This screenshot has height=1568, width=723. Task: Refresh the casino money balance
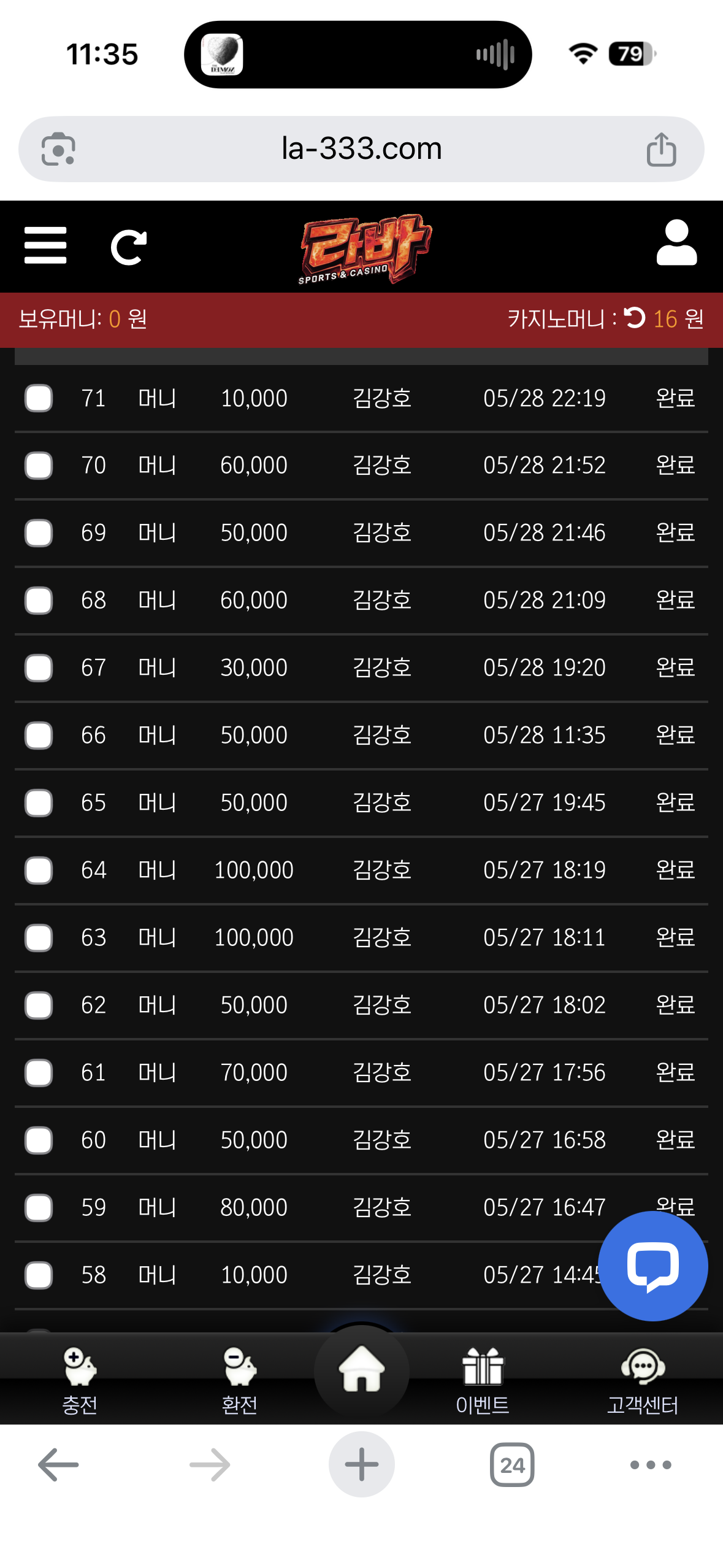click(635, 318)
